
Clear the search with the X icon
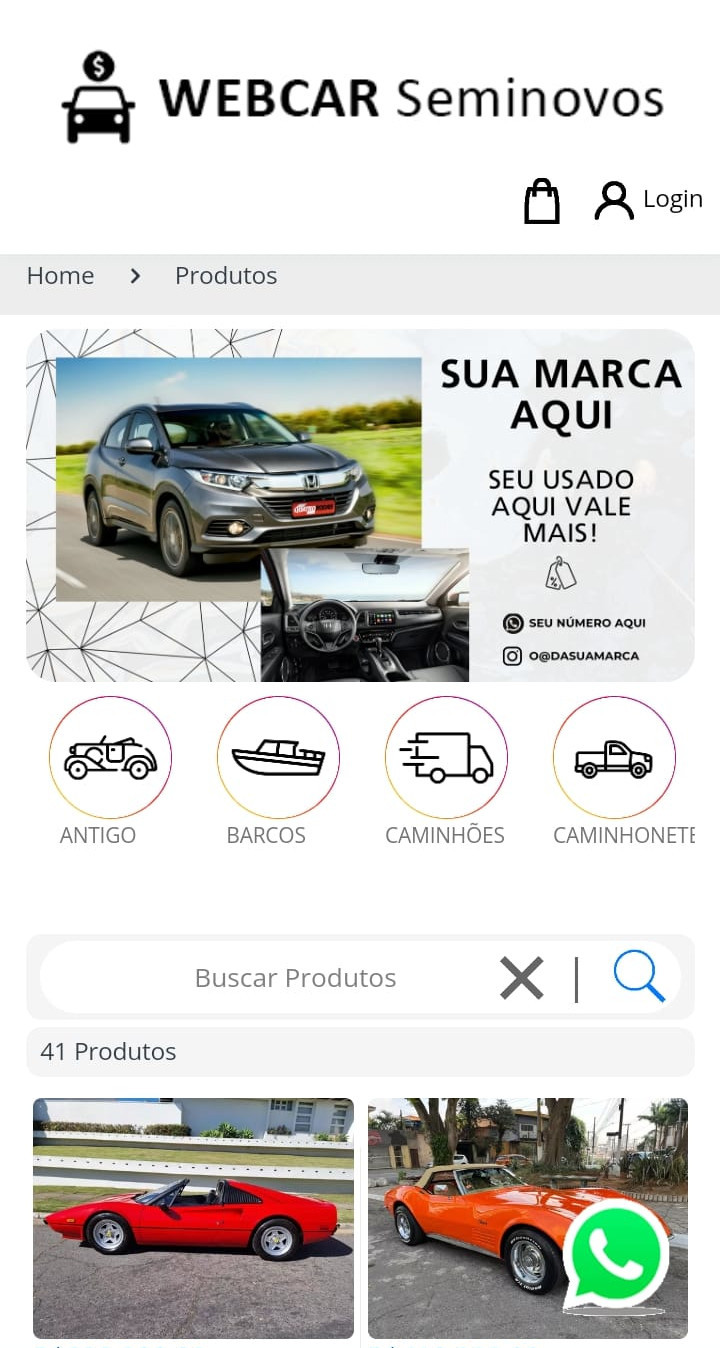pyautogui.click(x=522, y=978)
